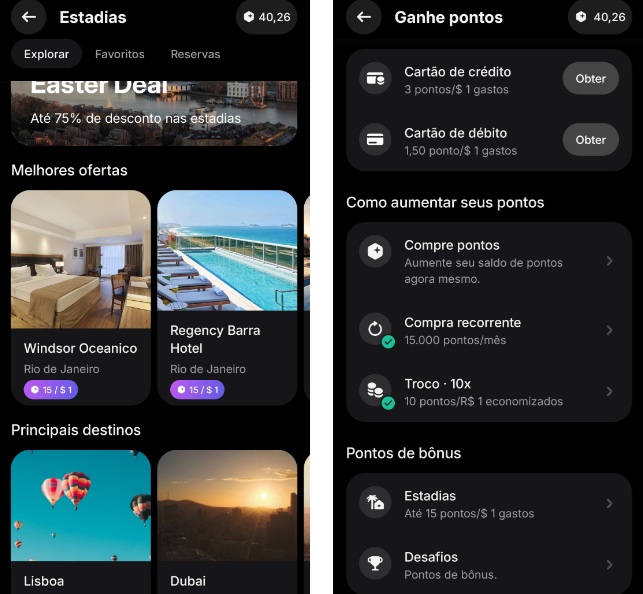Go back from the Estadias screen
The image size is (643, 594).
[28, 17]
